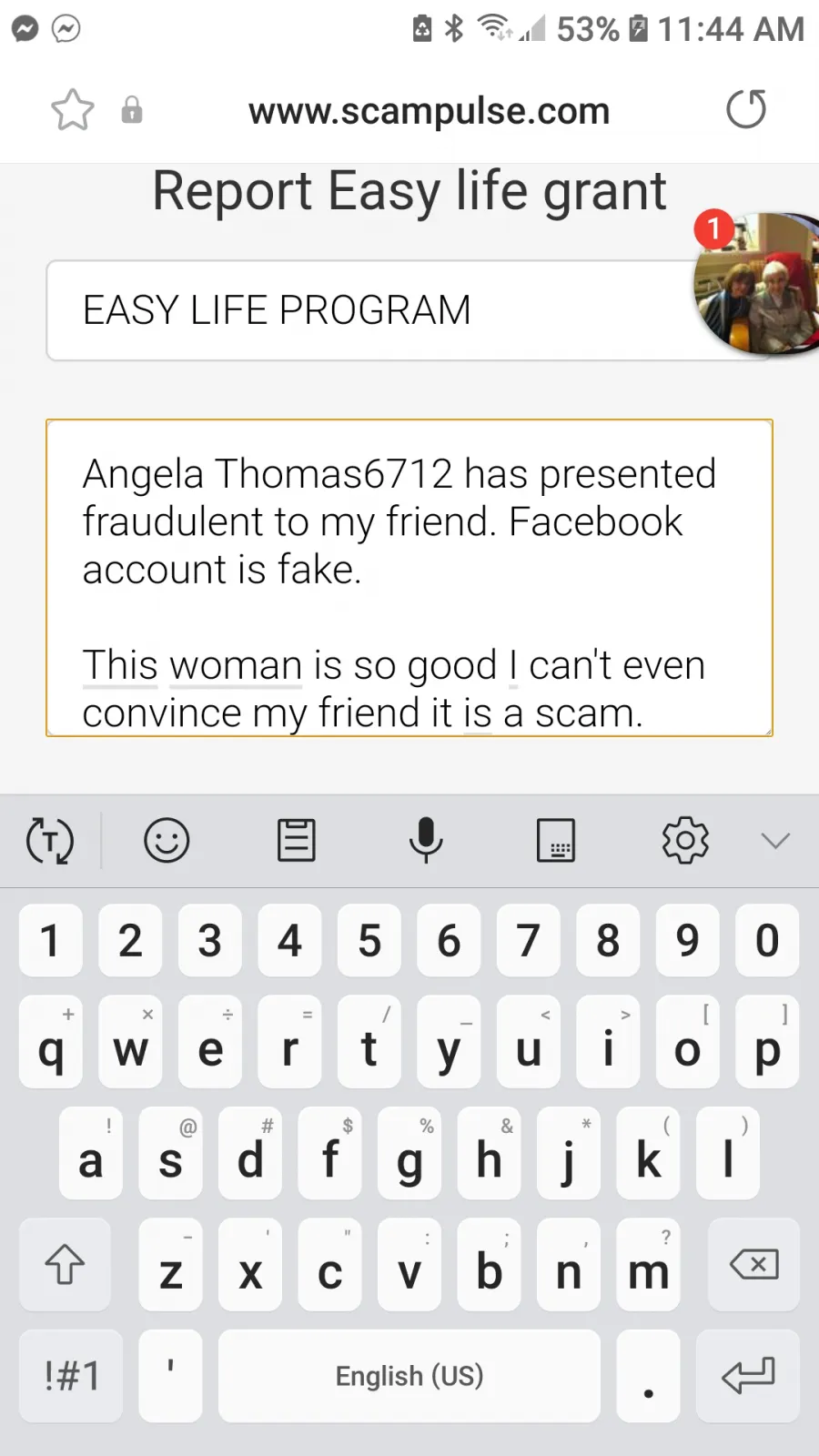Toggle the text translate tool on keyboard
819x1456 pixels.
[x=50, y=840]
